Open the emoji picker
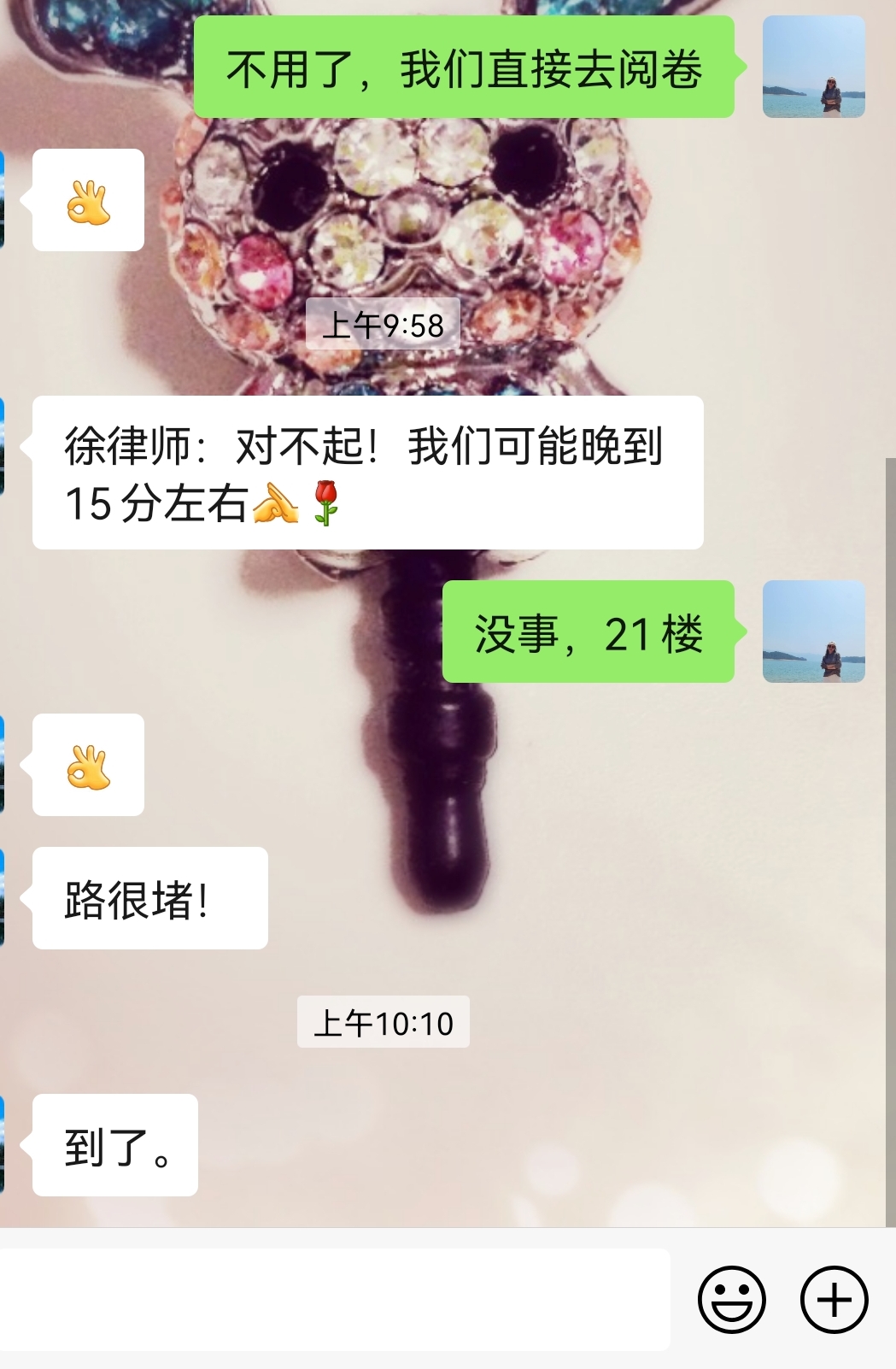This screenshot has height=1369, width=896. coord(732,1299)
